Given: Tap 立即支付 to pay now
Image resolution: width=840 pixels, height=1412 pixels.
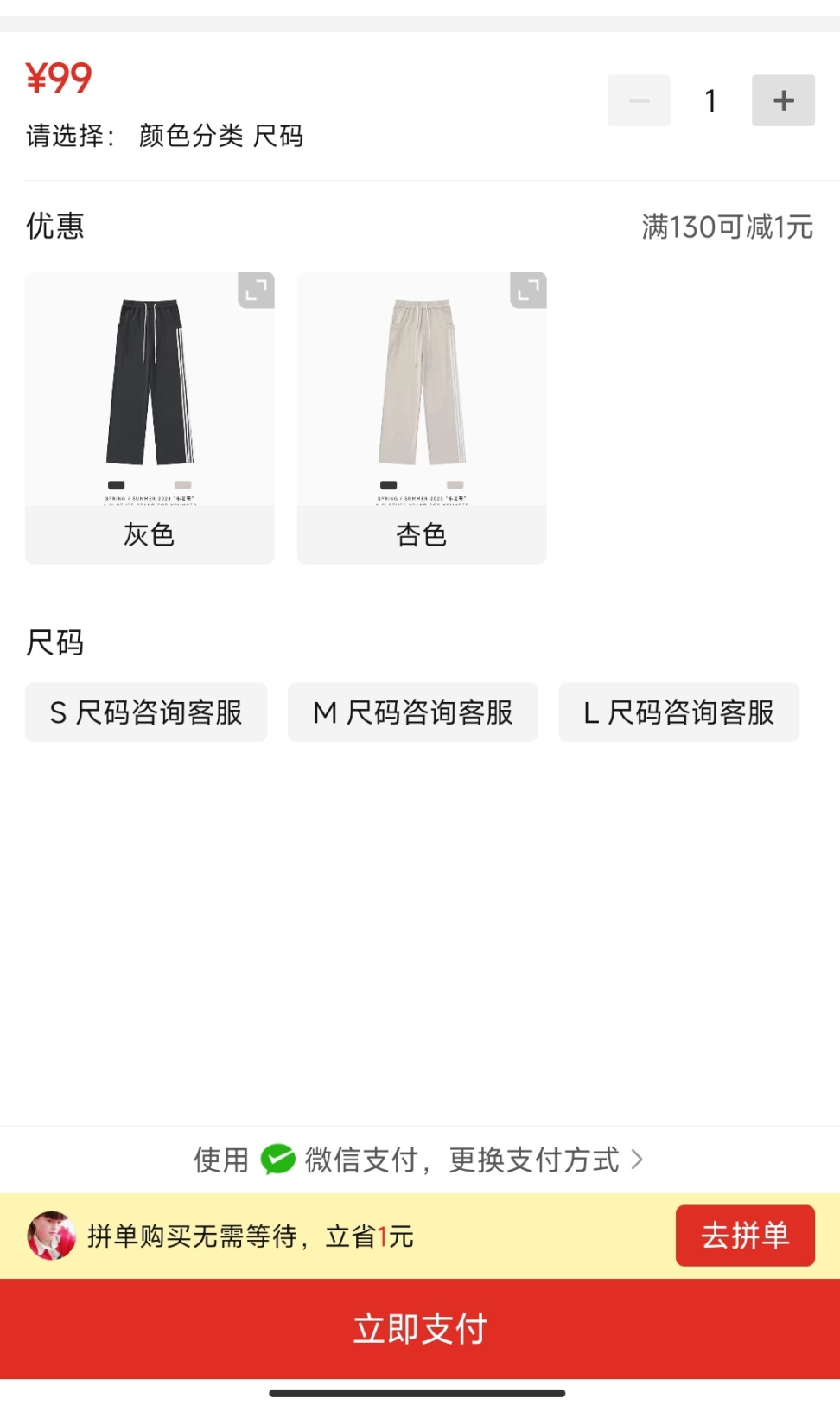Looking at the screenshot, I should pos(420,1329).
